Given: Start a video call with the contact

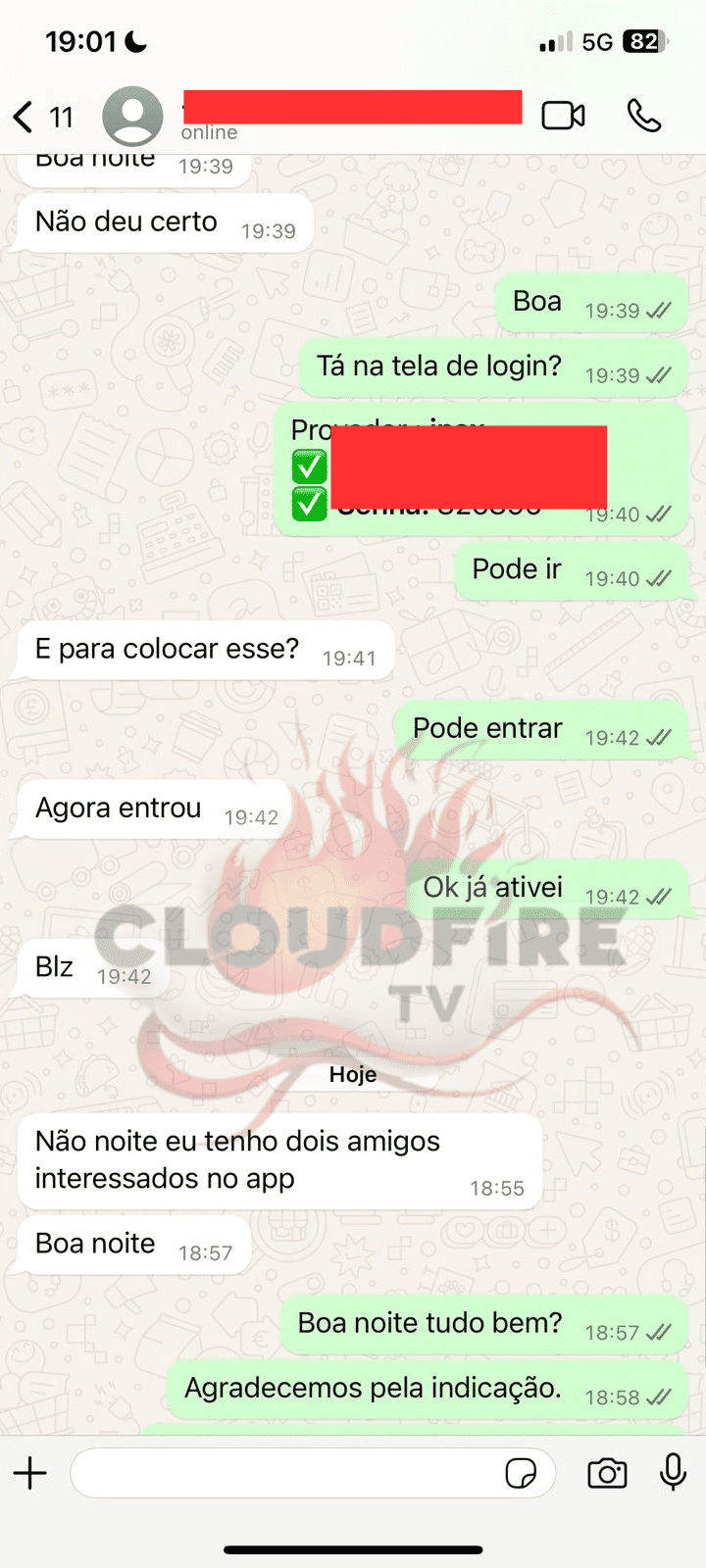Looking at the screenshot, I should [x=564, y=115].
